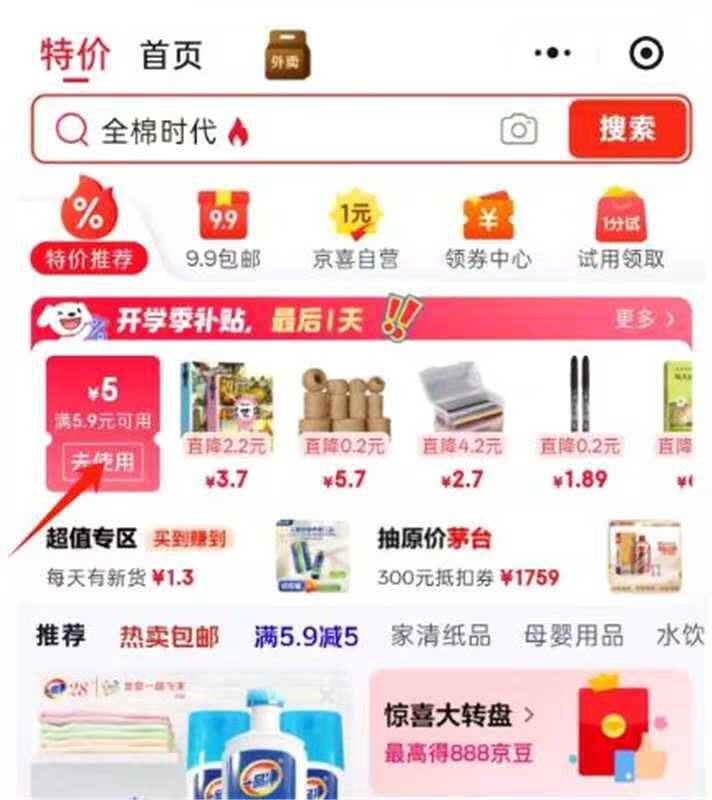
Task: Open 京喜自营 section
Action: (355, 230)
